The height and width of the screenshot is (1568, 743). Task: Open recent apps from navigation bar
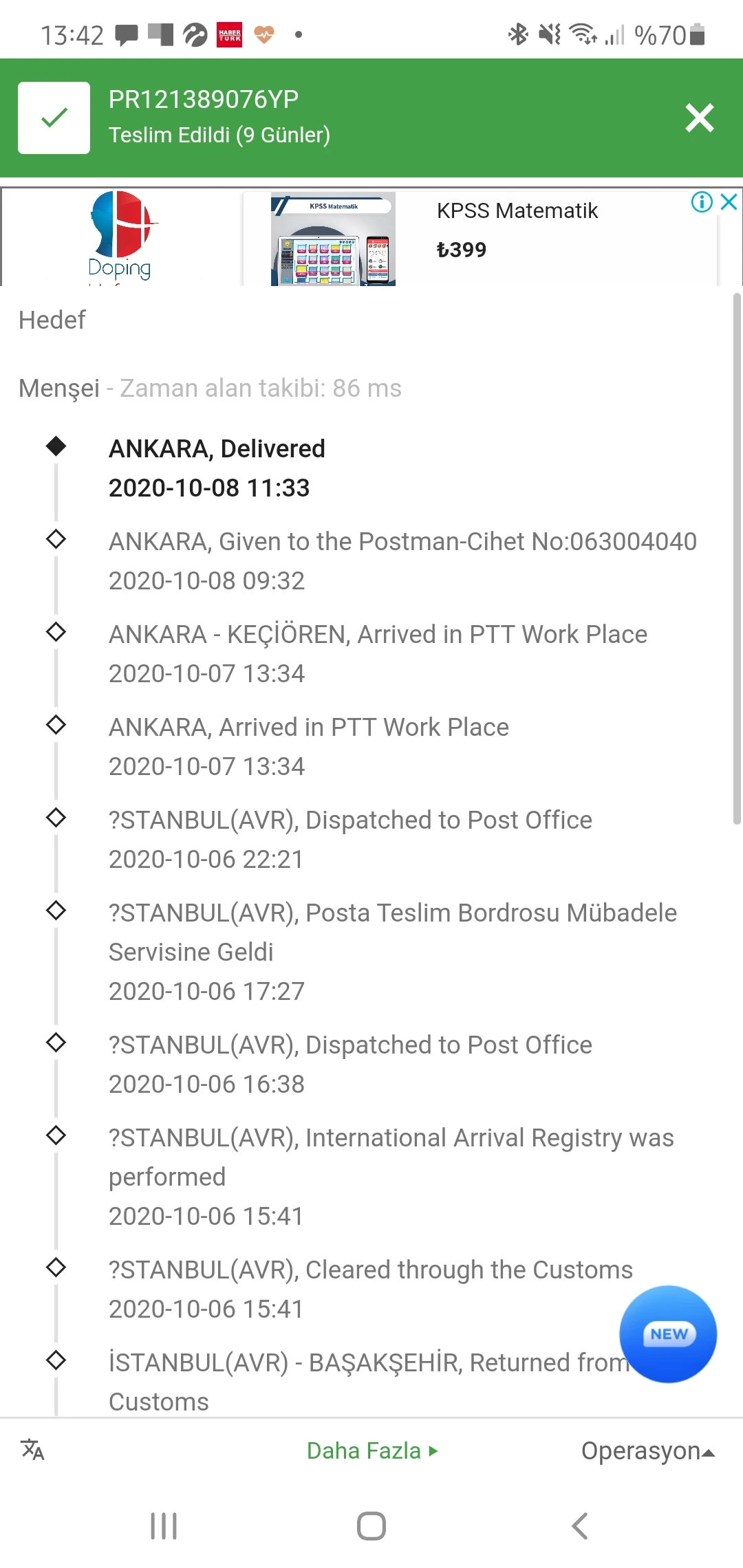[164, 1526]
